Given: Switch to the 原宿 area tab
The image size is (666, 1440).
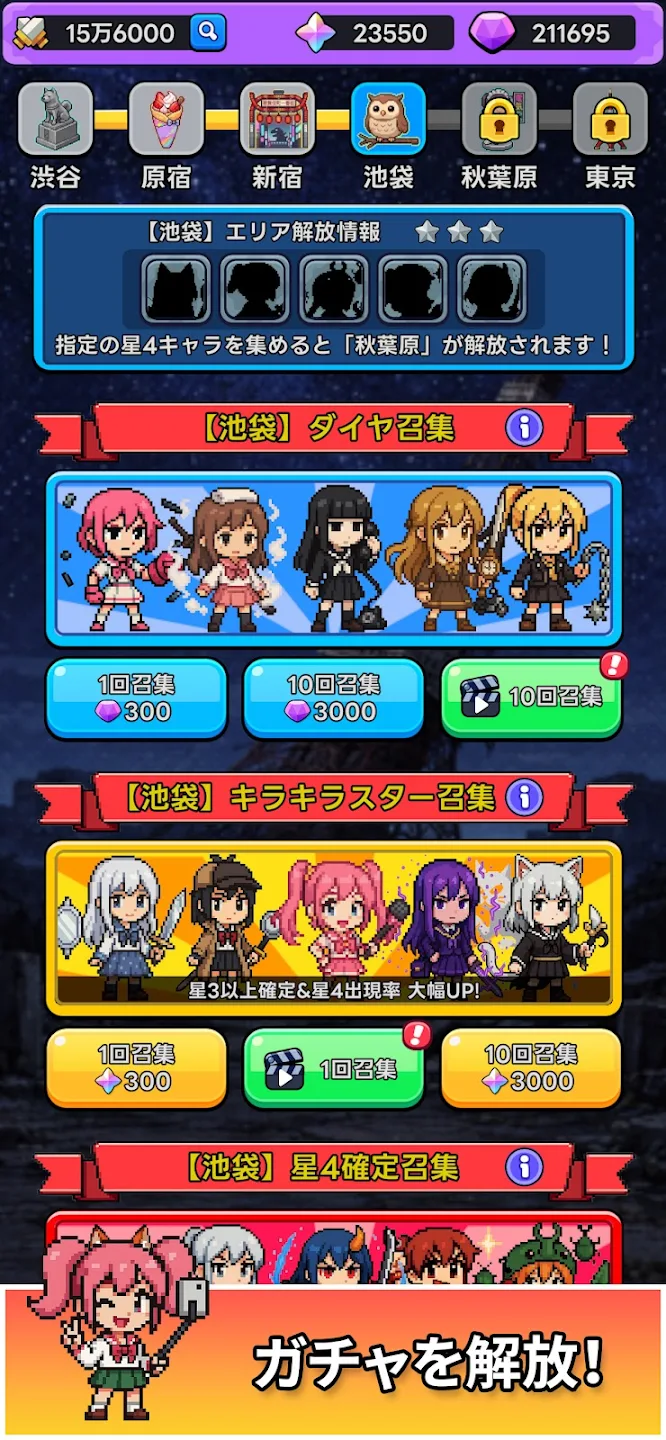Looking at the screenshot, I should (166, 120).
